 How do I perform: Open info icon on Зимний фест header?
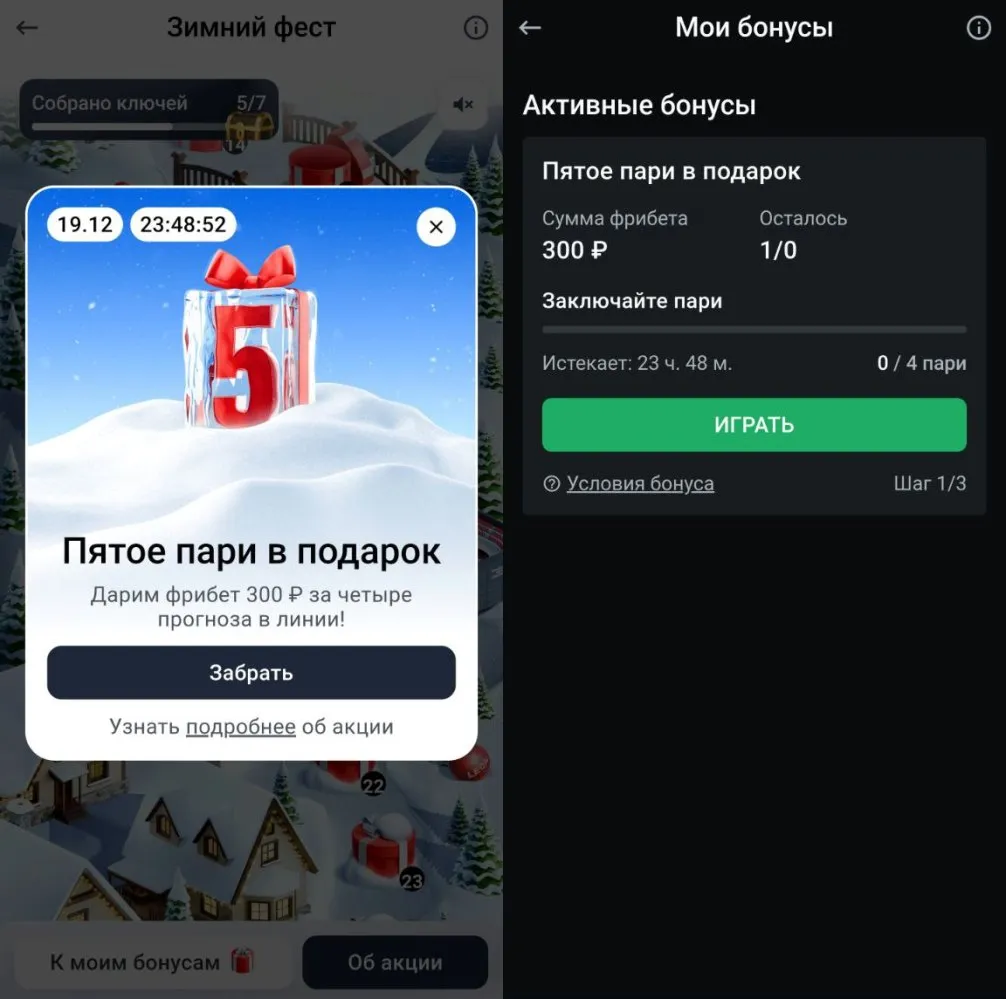[x=476, y=28]
